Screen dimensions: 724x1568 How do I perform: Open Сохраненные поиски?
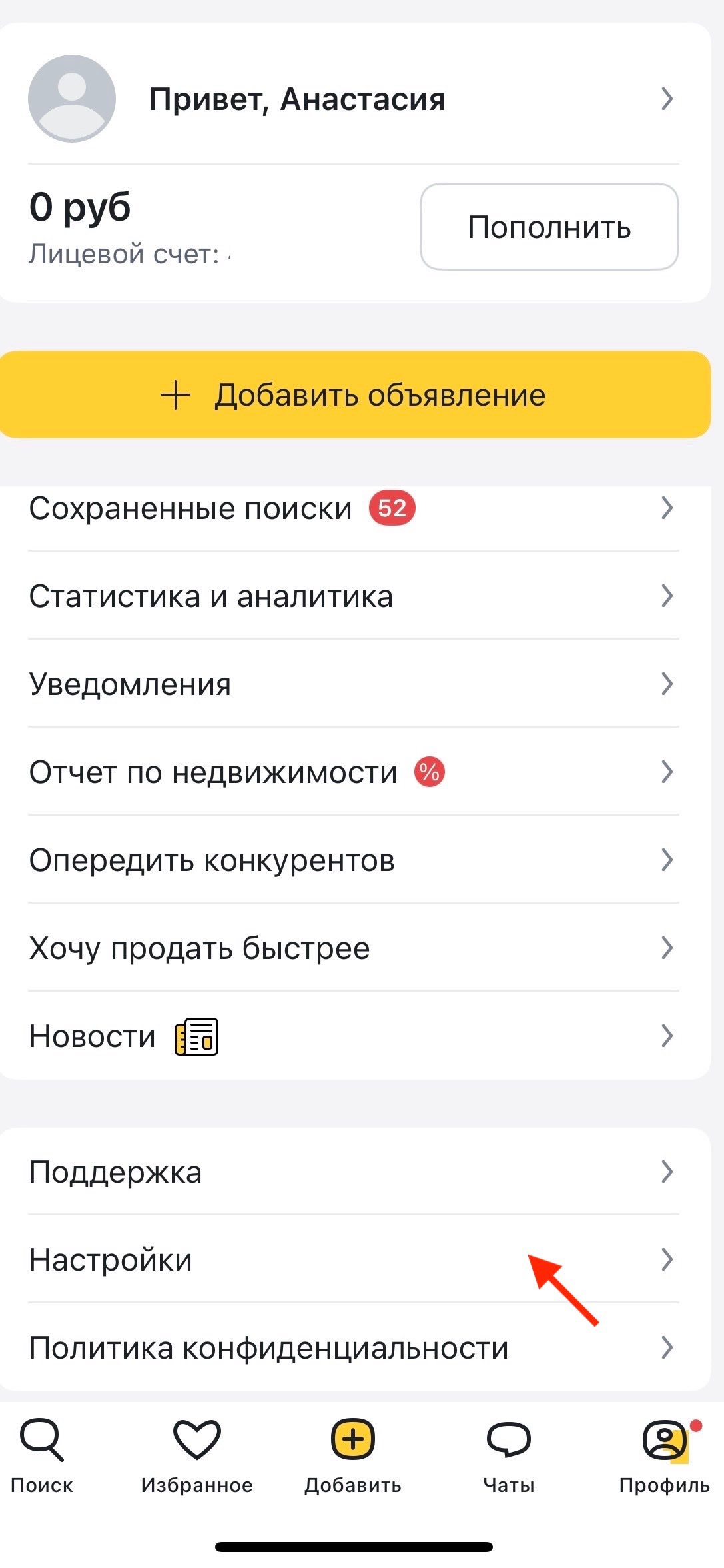point(353,509)
